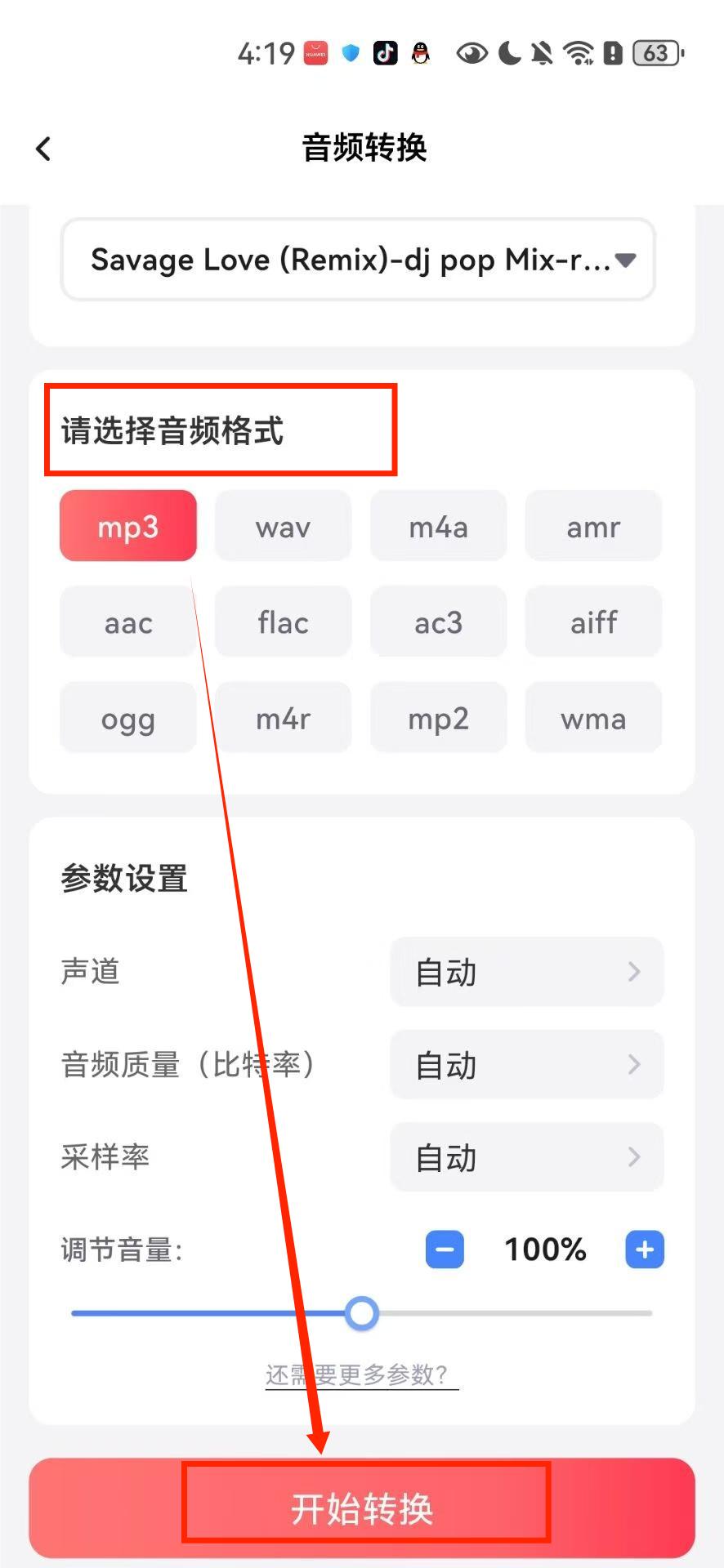This screenshot has width=724, height=1568.
Task: Select aac audio format
Action: (x=128, y=622)
